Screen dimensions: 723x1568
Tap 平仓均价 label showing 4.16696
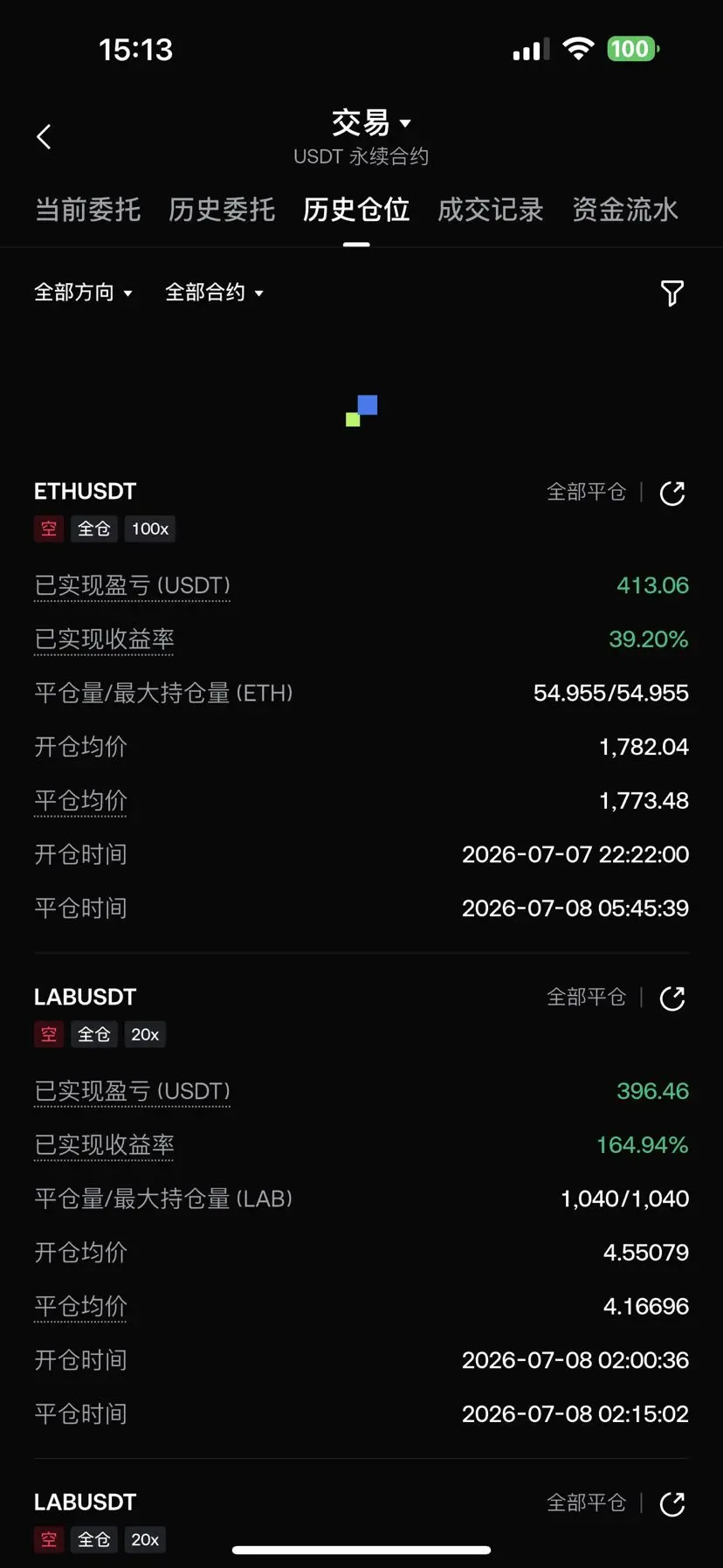(80, 1306)
